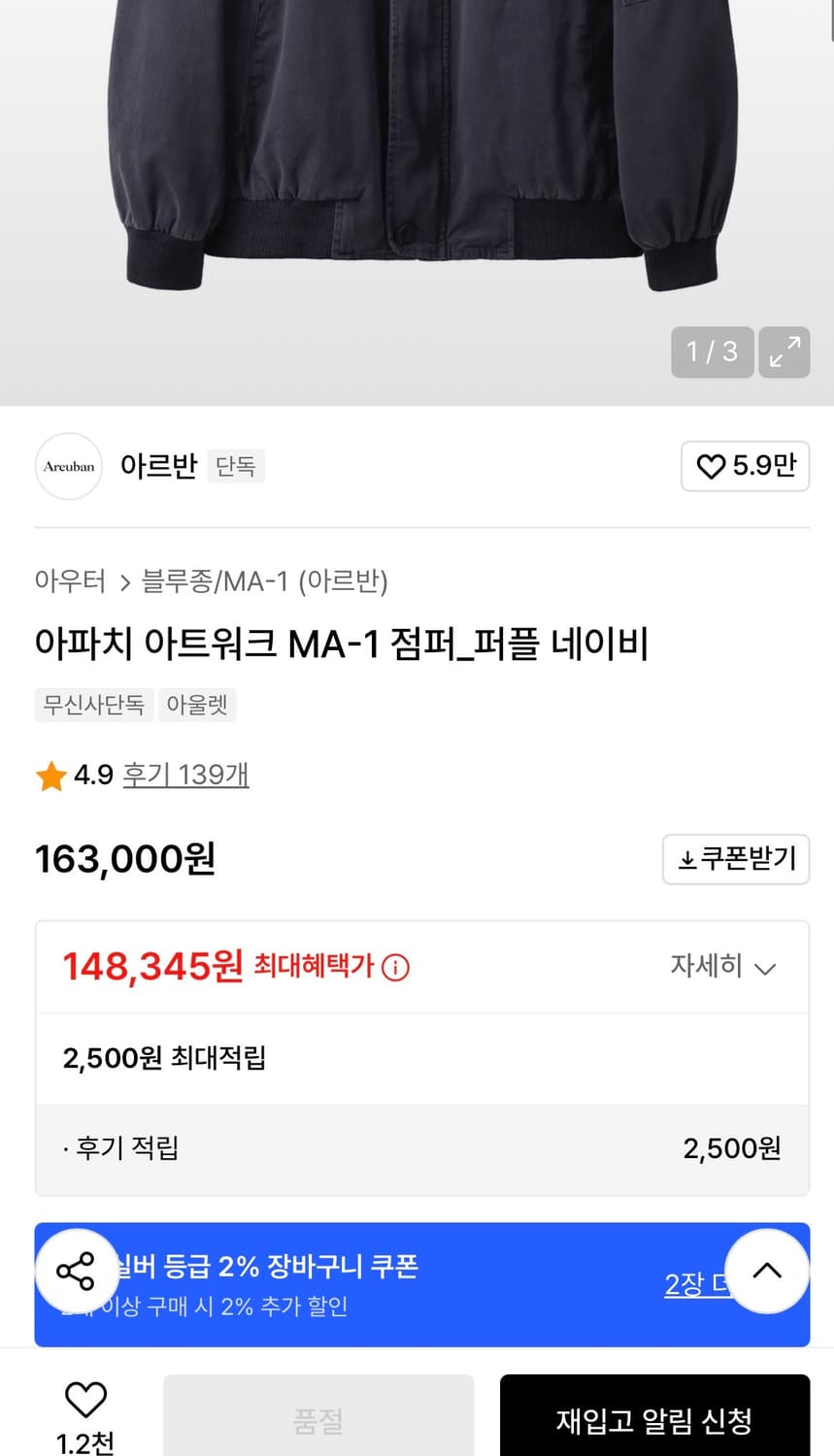
Task: Toggle the brand like heart showing 5.9만
Action: pos(745,466)
